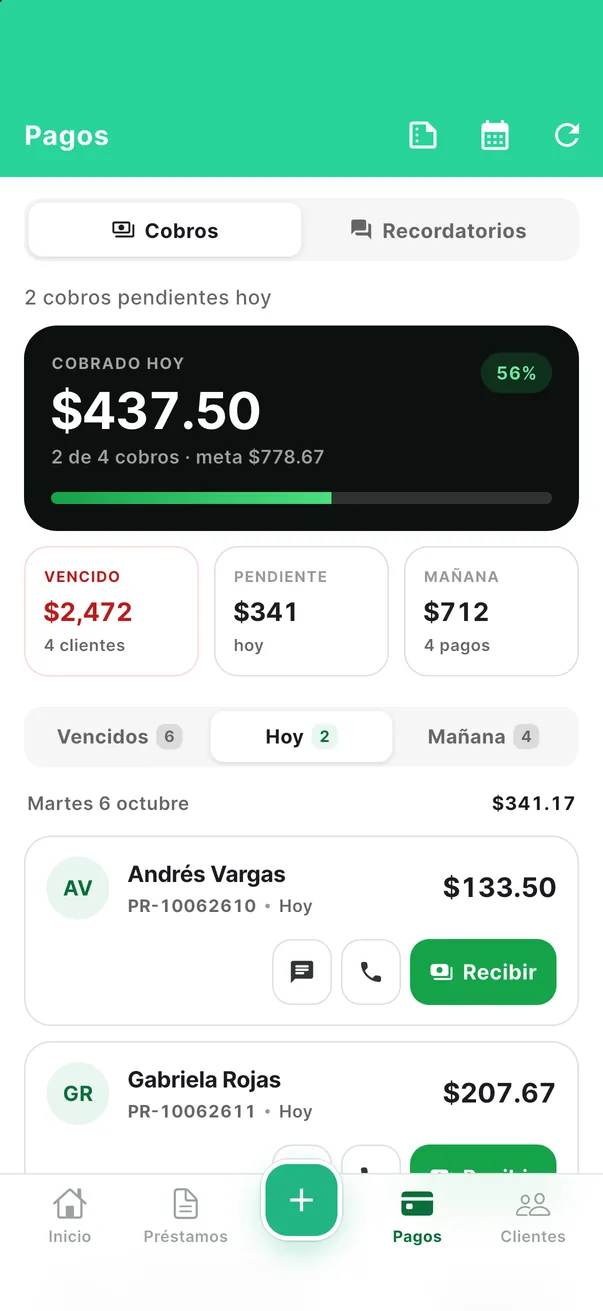This screenshot has height=1311, width=603.
Task: Open the Préstamos tab
Action: coord(185,1216)
